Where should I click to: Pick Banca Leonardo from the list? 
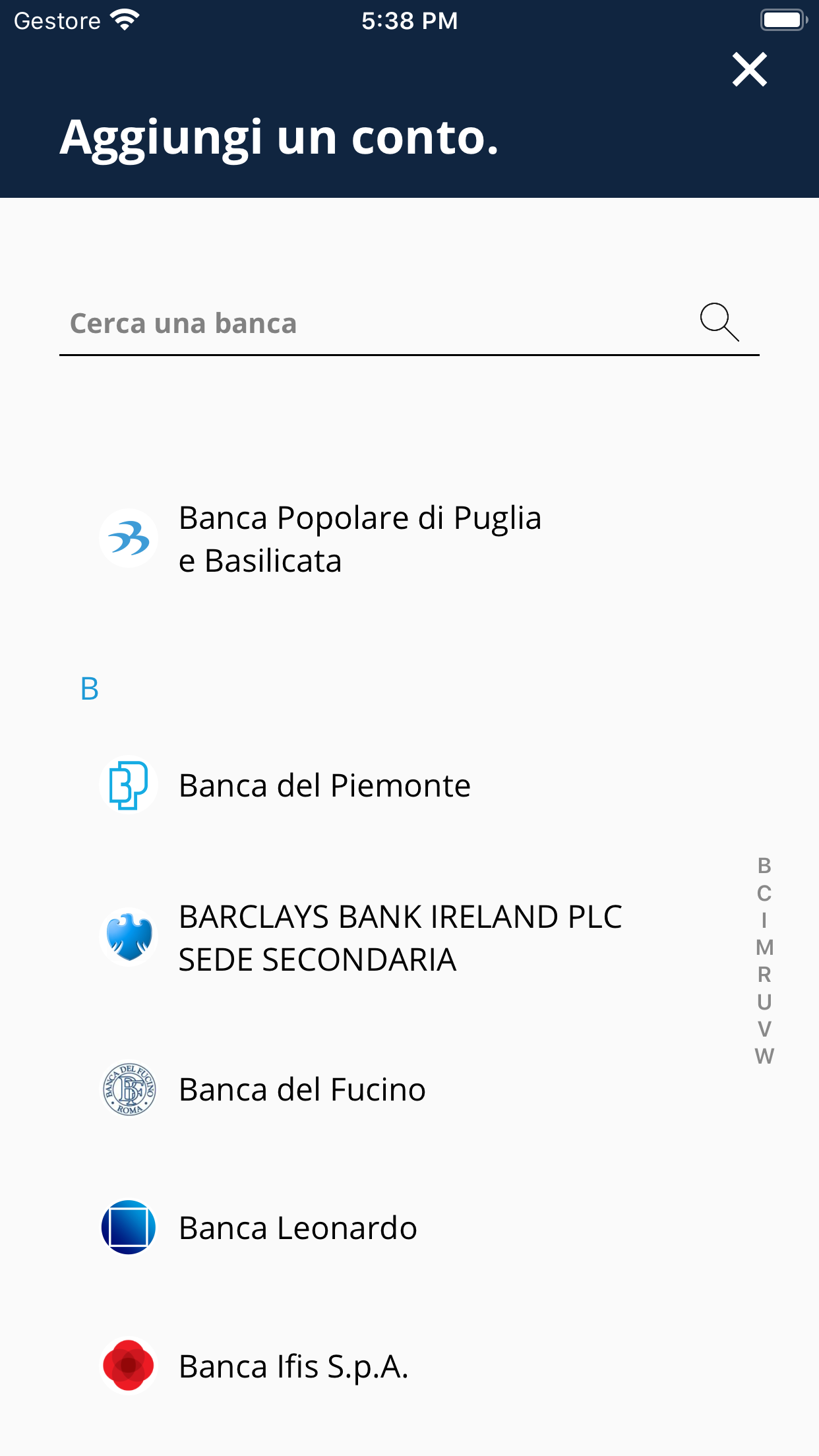coord(297,1228)
